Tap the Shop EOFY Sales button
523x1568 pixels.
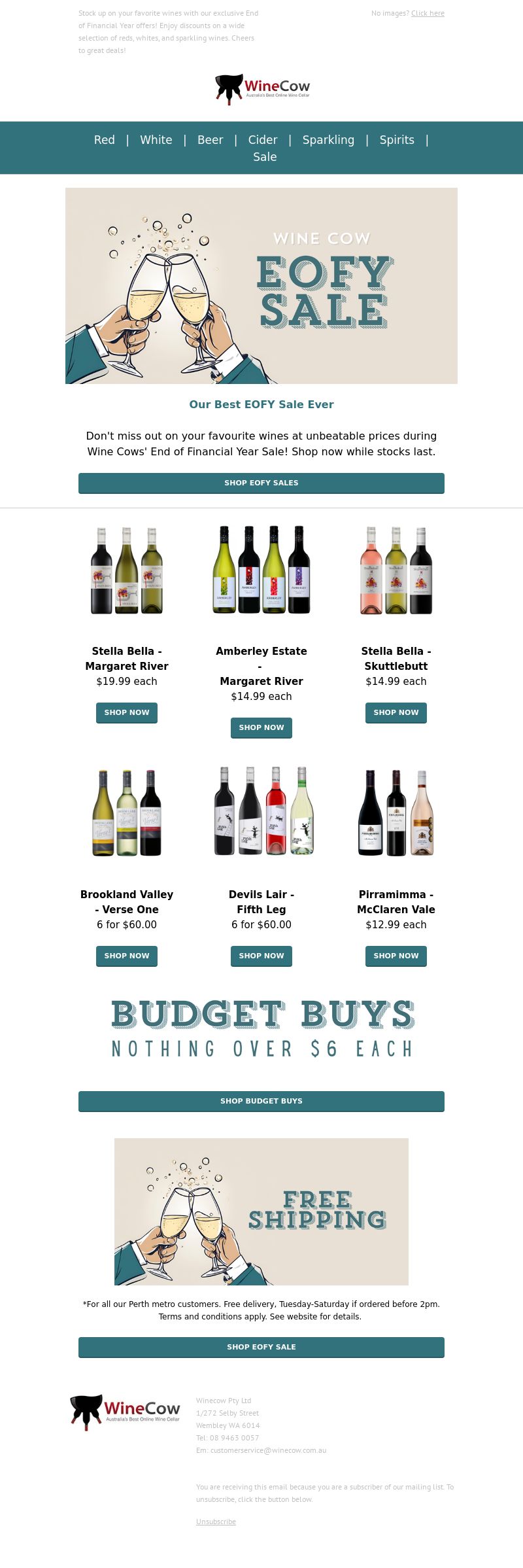pyautogui.click(x=261, y=483)
